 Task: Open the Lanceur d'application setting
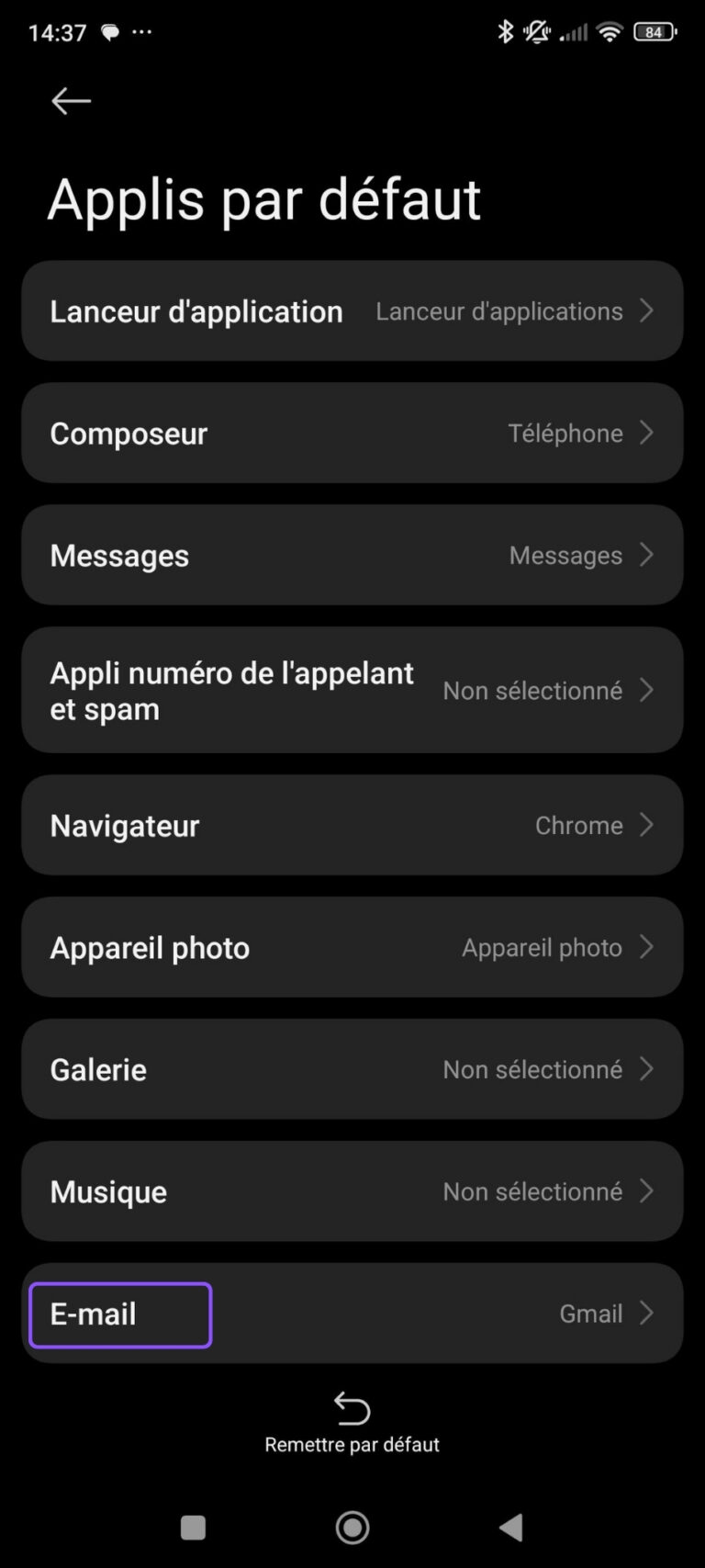coord(352,311)
